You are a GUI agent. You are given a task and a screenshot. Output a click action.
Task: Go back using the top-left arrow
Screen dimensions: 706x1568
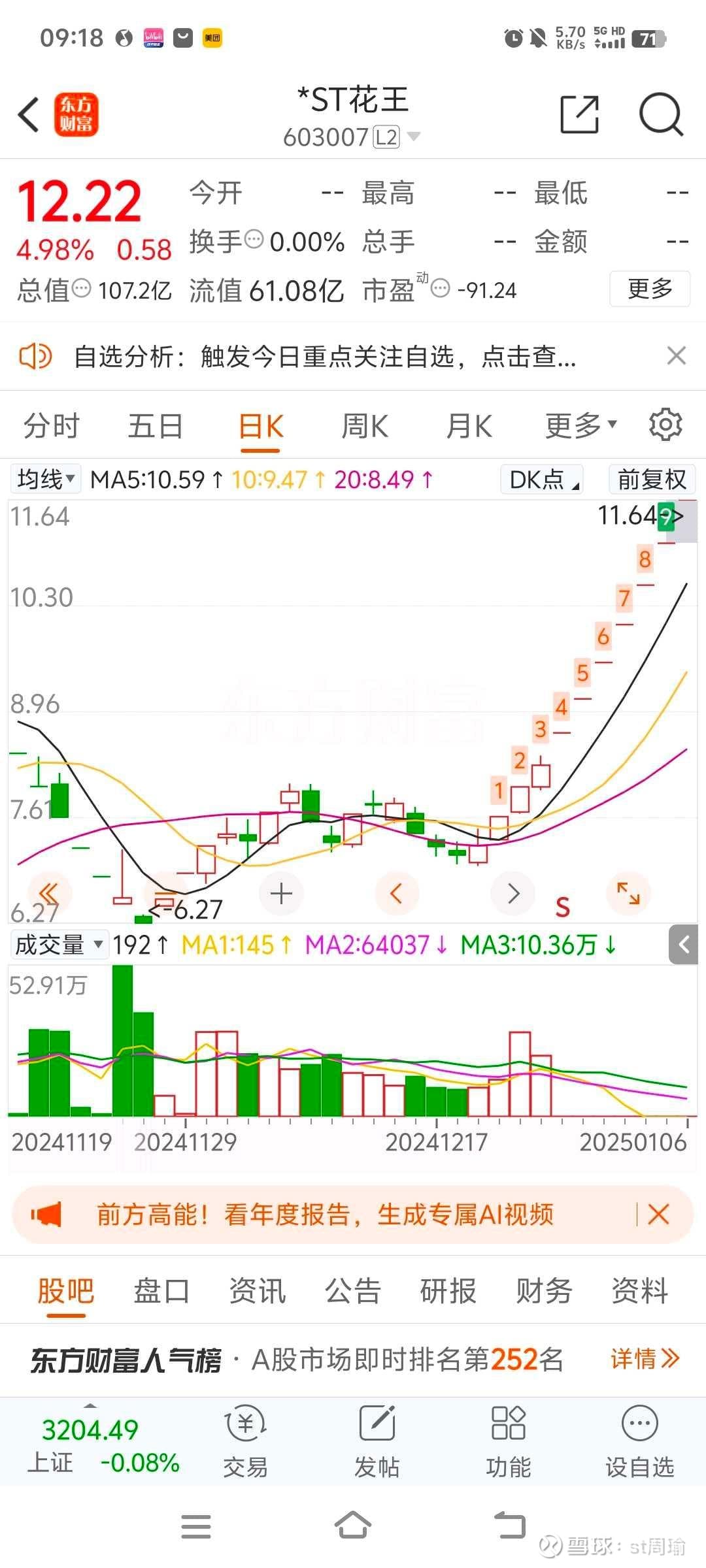point(29,115)
